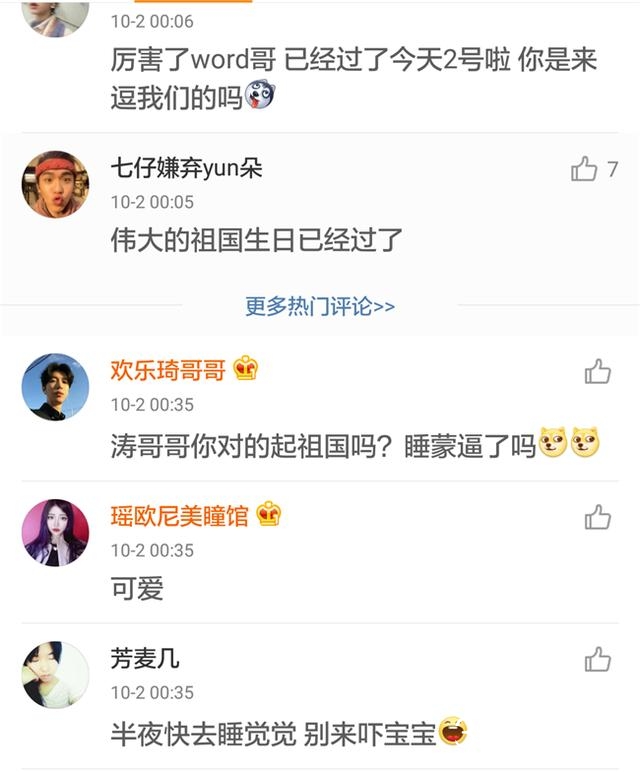Screen dimensions: 640x772
Task: Like the comment by 七仔嫌弃yun朵
Action: point(585,170)
